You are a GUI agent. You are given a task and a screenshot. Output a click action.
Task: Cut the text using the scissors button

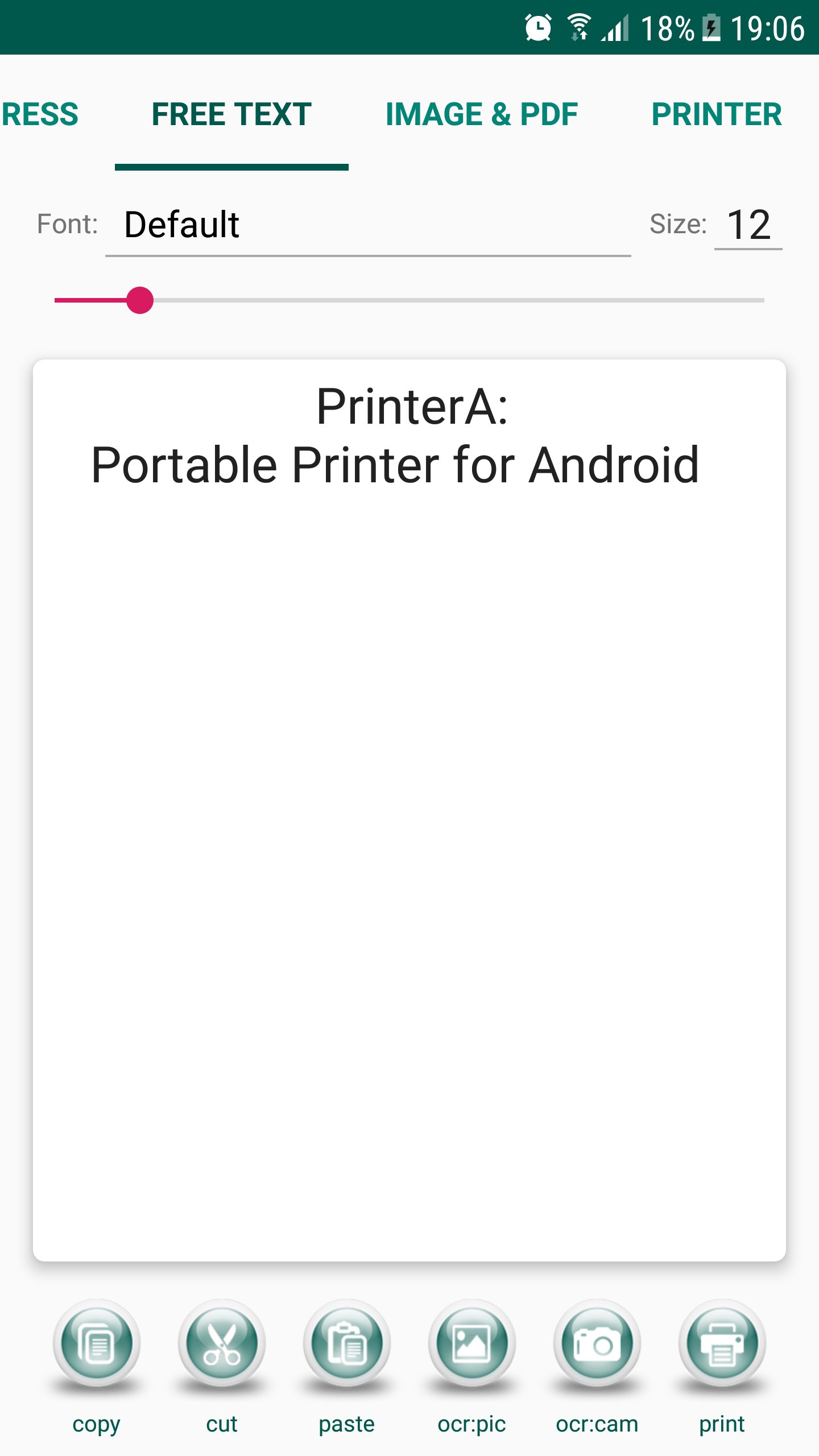222,1344
